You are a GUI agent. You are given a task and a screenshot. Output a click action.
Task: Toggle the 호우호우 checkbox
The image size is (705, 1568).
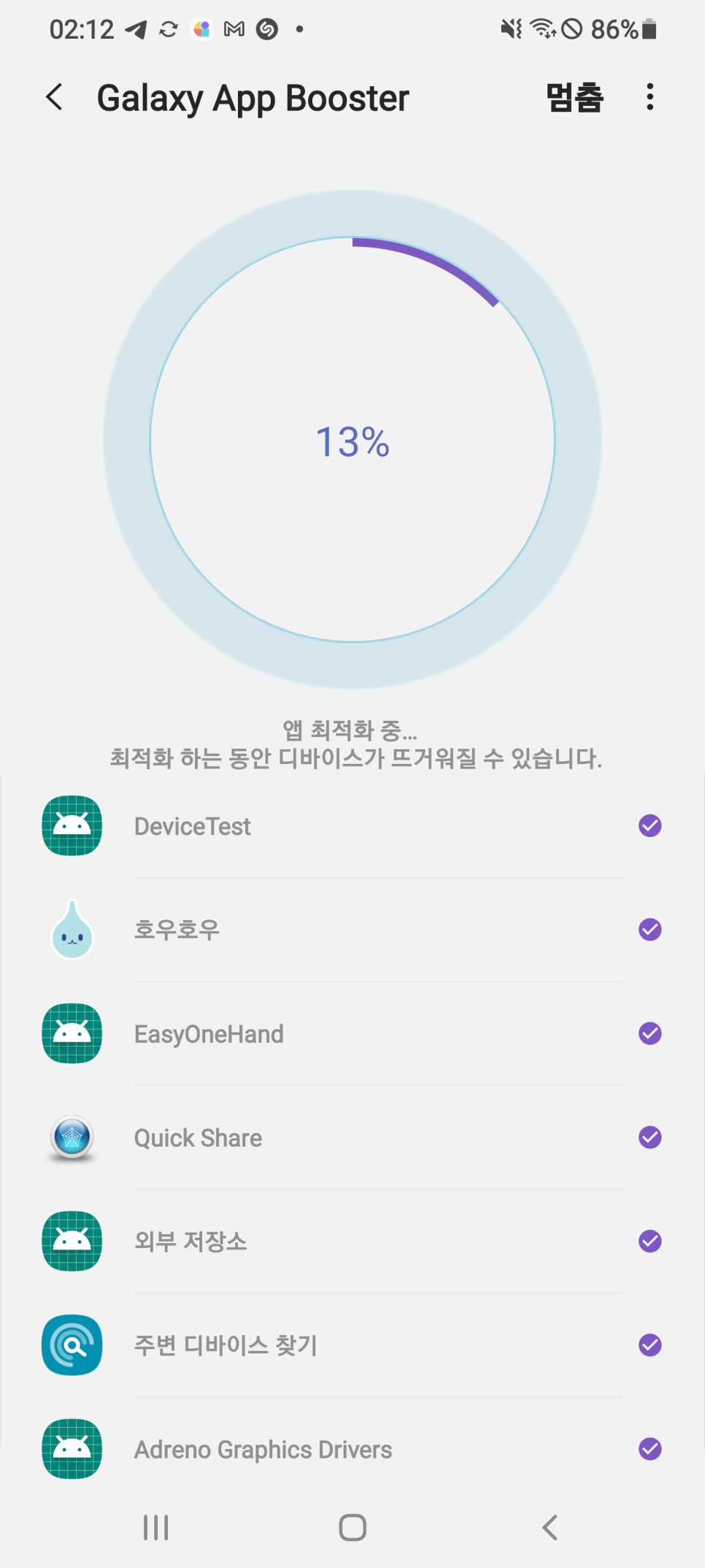click(x=650, y=930)
